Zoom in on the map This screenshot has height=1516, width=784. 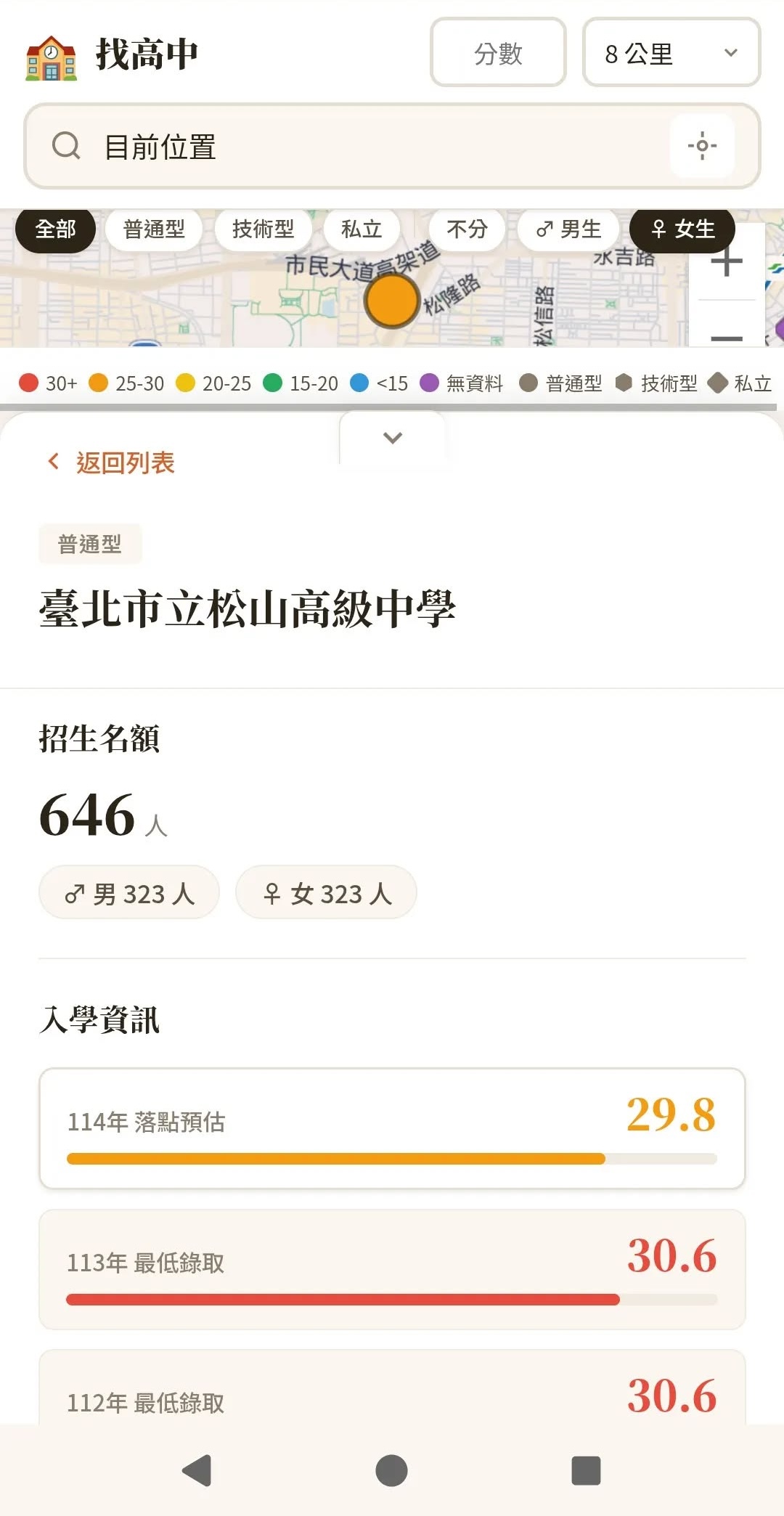click(x=727, y=263)
